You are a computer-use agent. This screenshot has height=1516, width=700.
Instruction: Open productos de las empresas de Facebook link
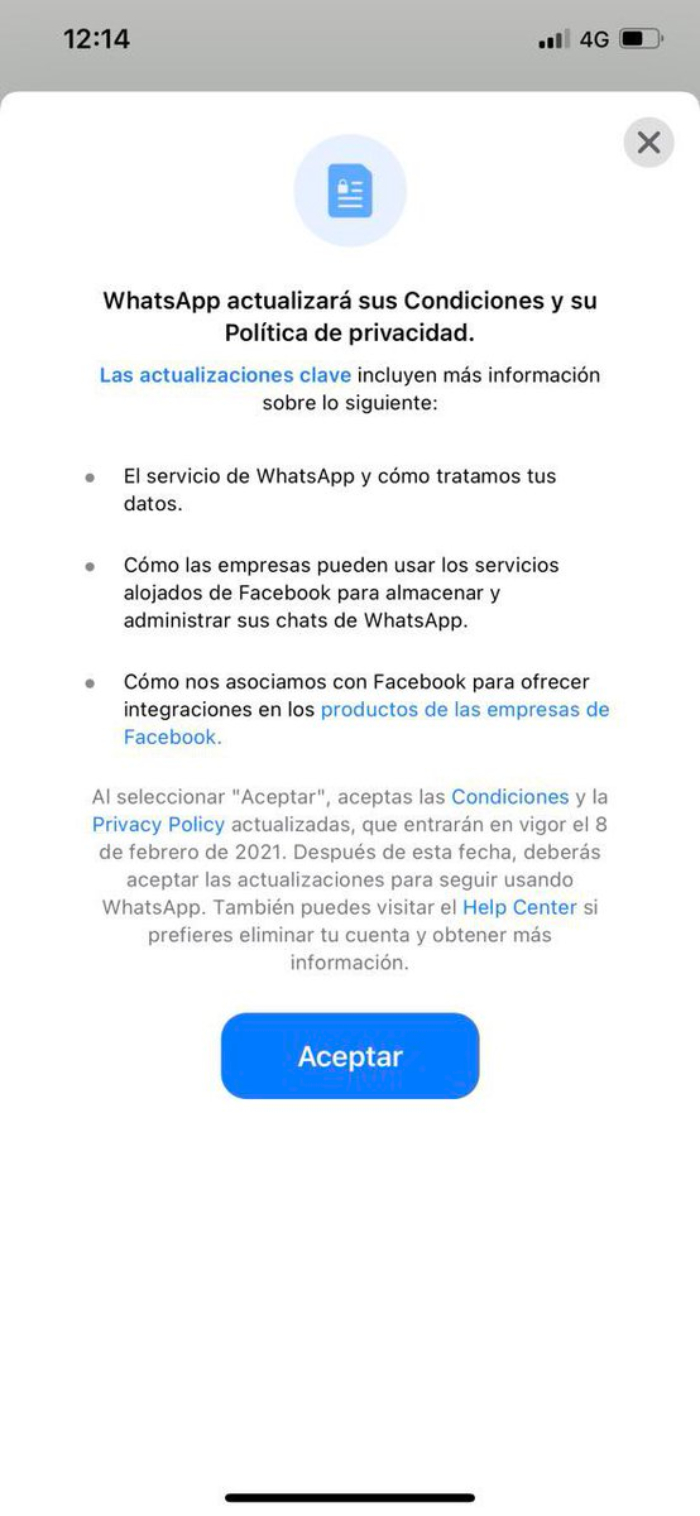tap(464, 710)
